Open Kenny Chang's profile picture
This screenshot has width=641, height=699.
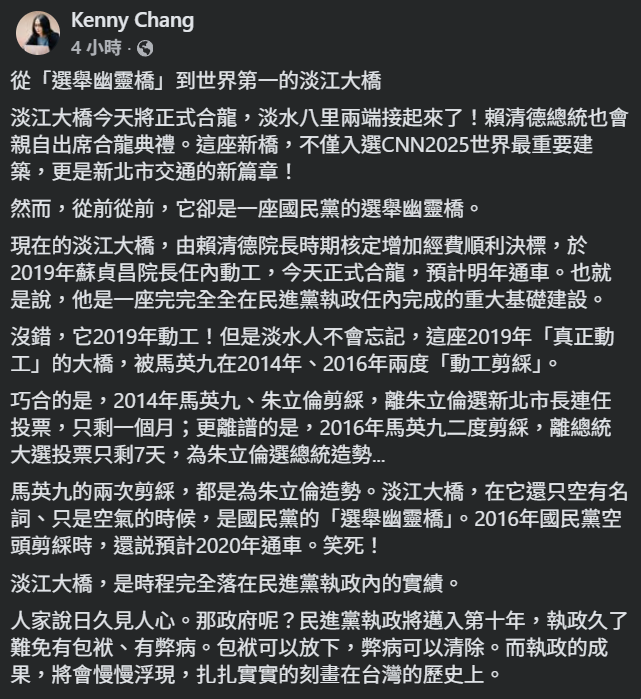(x=38, y=33)
